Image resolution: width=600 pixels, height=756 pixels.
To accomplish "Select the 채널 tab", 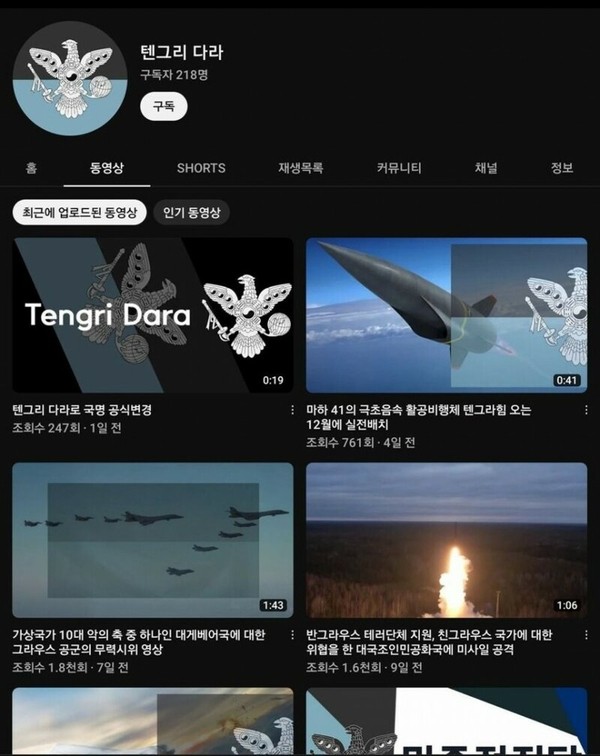I will pyautogui.click(x=486, y=168).
